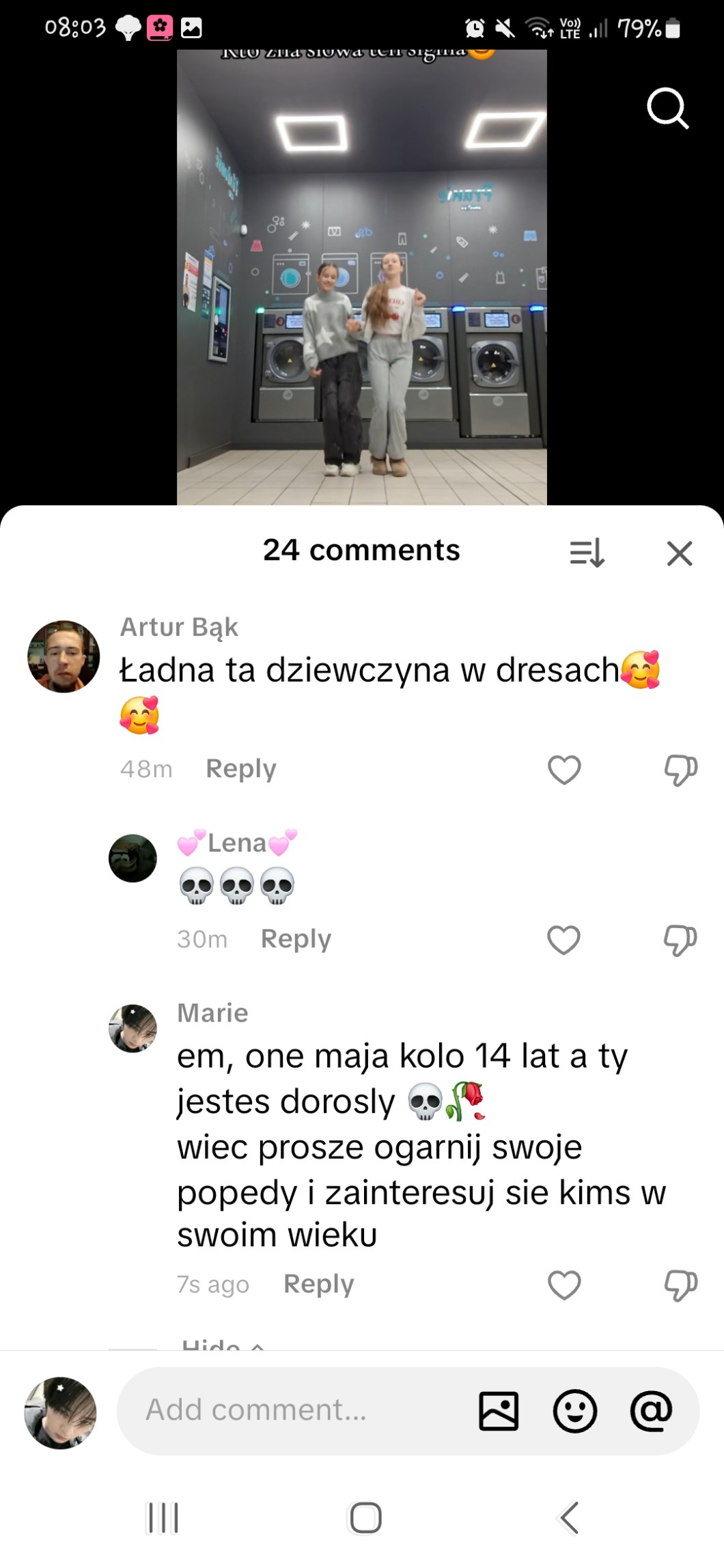Go back with system back button

click(x=569, y=1518)
